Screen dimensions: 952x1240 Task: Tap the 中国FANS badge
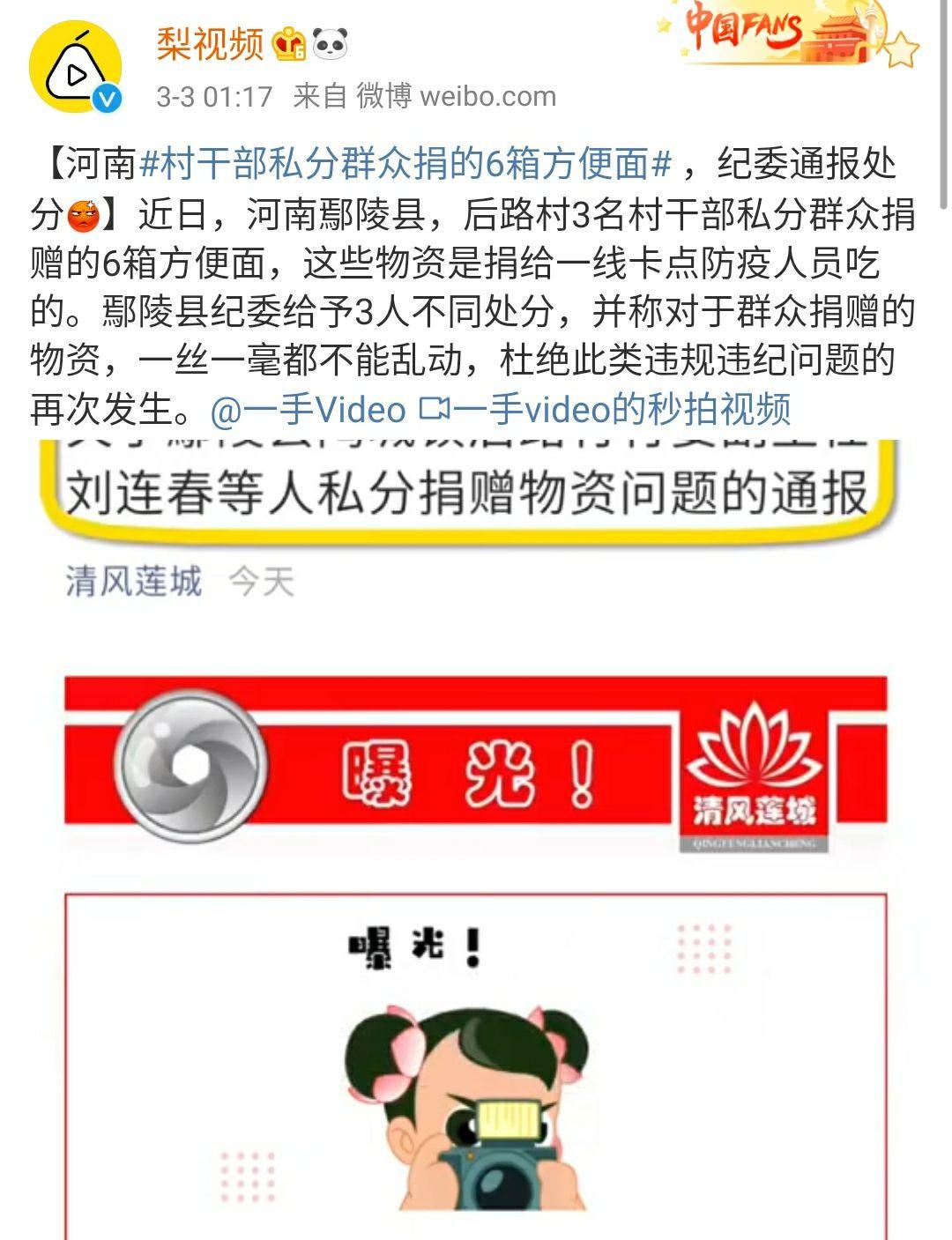pyautogui.click(x=787, y=35)
